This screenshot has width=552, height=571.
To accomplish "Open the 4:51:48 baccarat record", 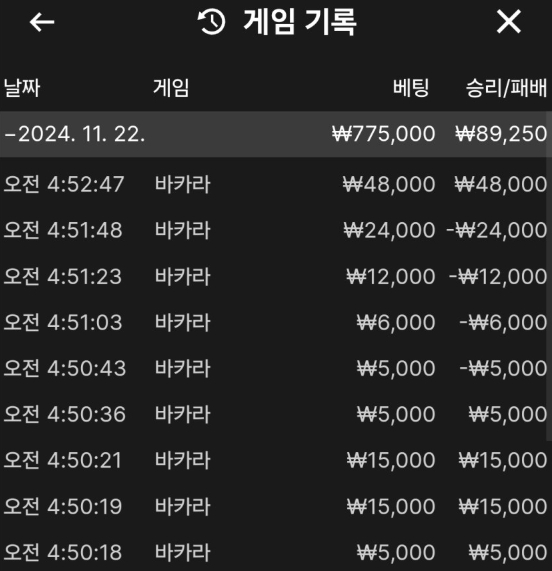I will (x=276, y=230).
